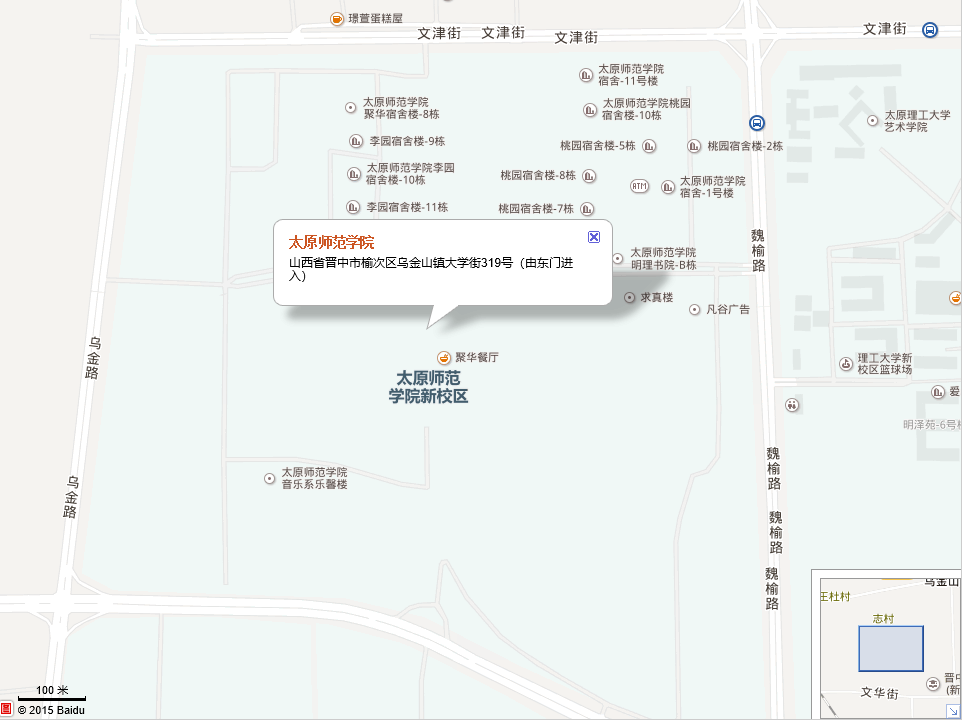Select the 凡谷广告 marker

695,310
